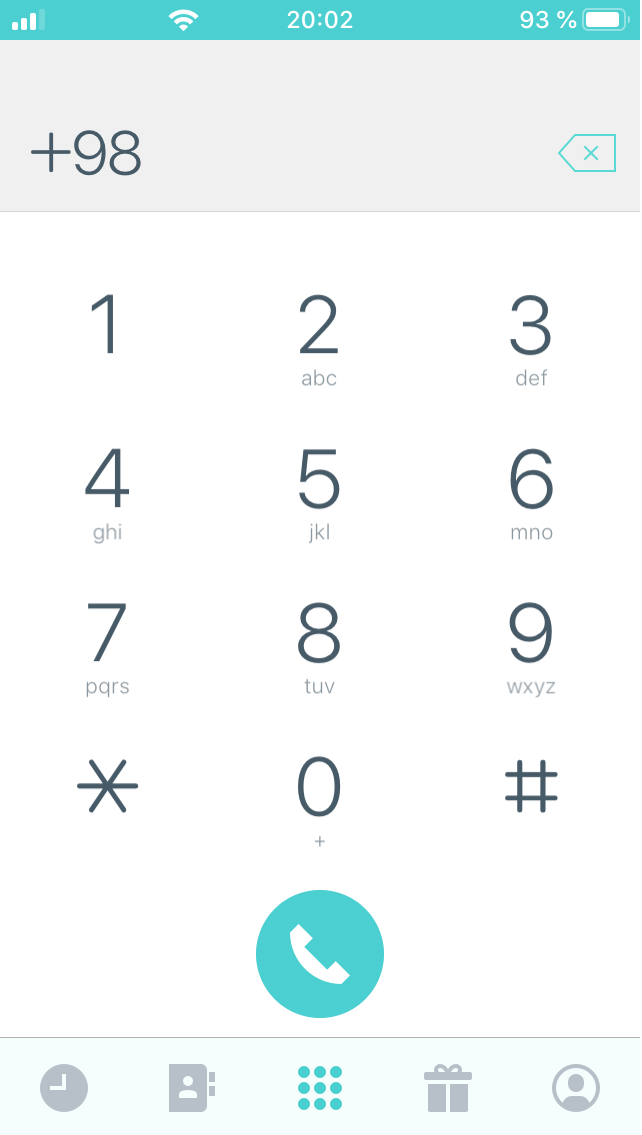642x1135 pixels.
Task: Start the call with green phone button
Action: coord(320,954)
